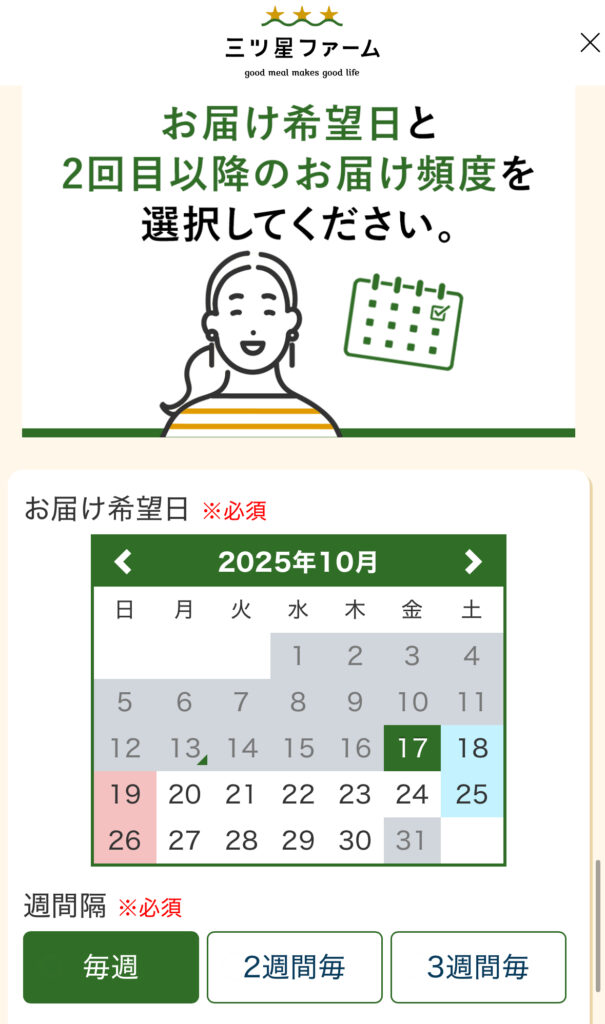The width and height of the screenshot is (605, 1024).
Task: Go to the previous month
Action: 123,562
